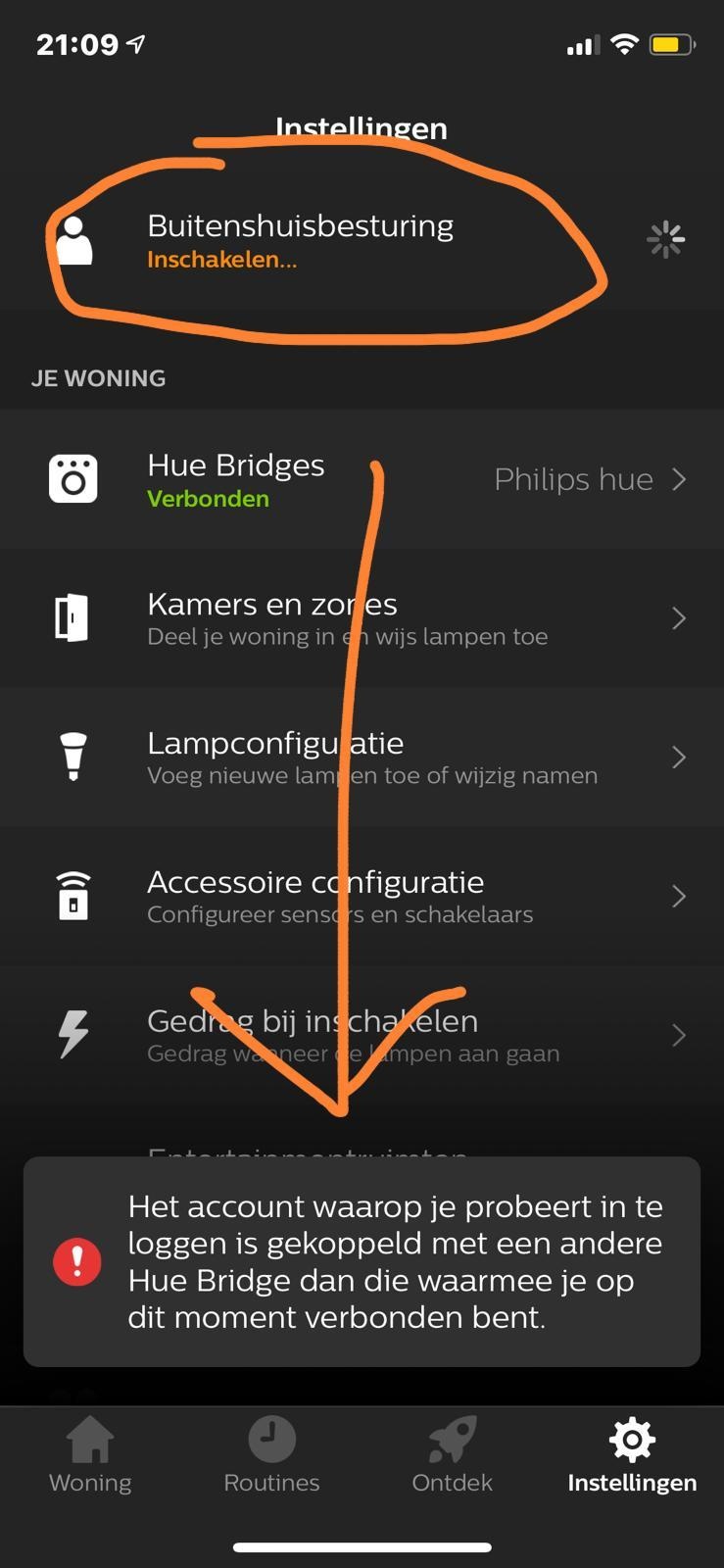Open Kamers en zones
This screenshot has height=1568, width=724.
[x=362, y=618]
